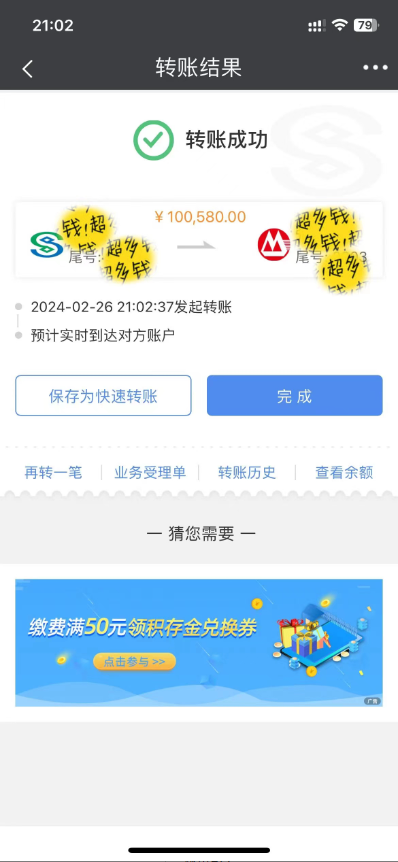This screenshot has width=398, height=862.
Task: Open the 缴费满50元 promotion banner
Action: 199,643
